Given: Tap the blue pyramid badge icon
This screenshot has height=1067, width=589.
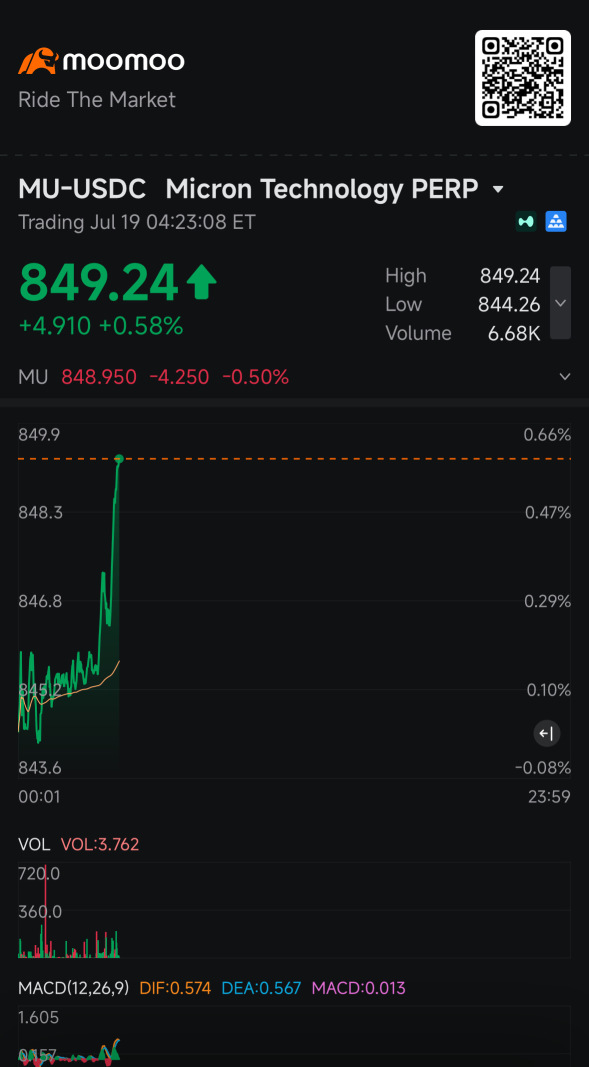Looking at the screenshot, I should [556, 221].
